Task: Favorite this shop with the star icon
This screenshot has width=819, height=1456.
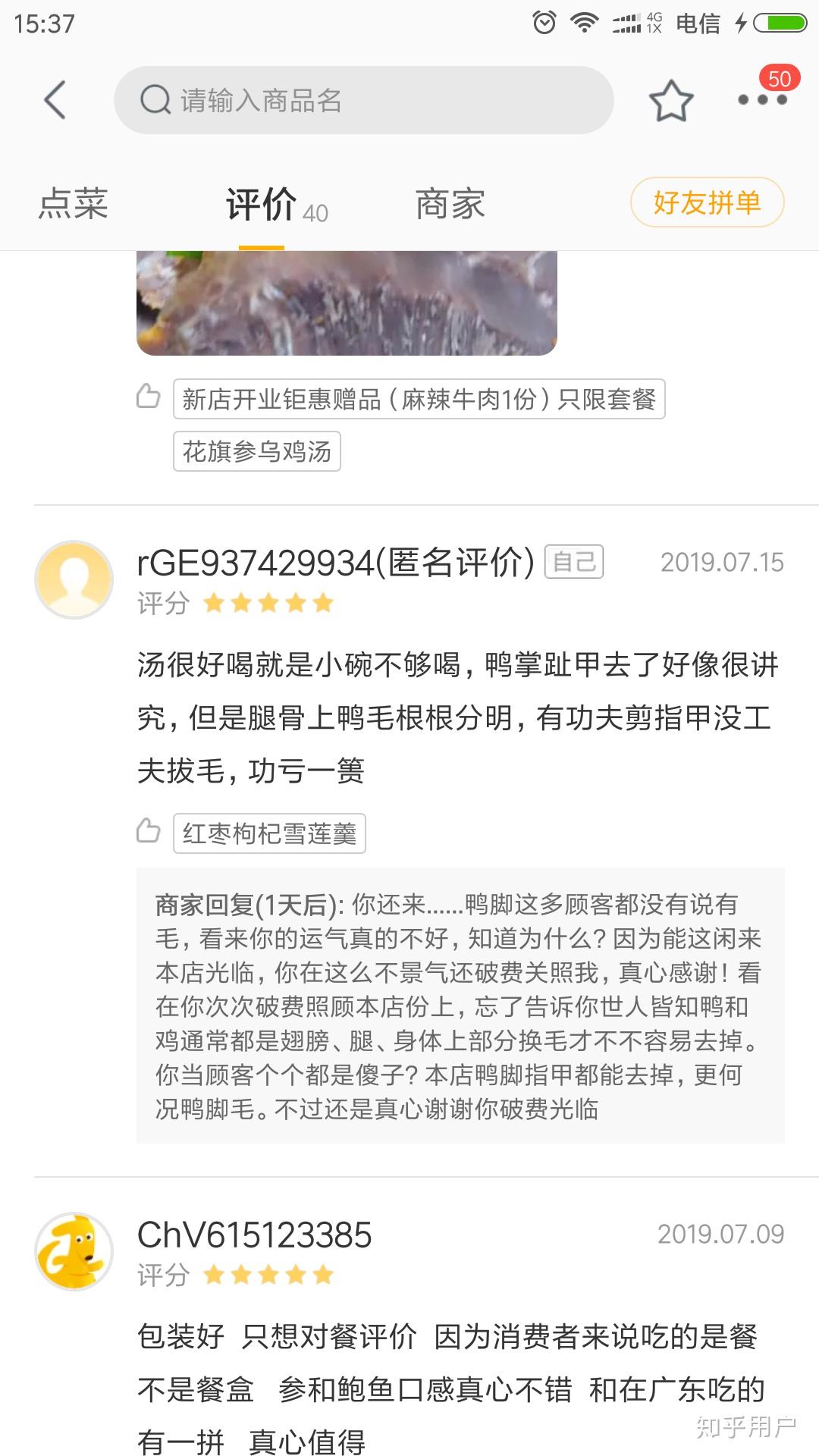Action: [671, 100]
